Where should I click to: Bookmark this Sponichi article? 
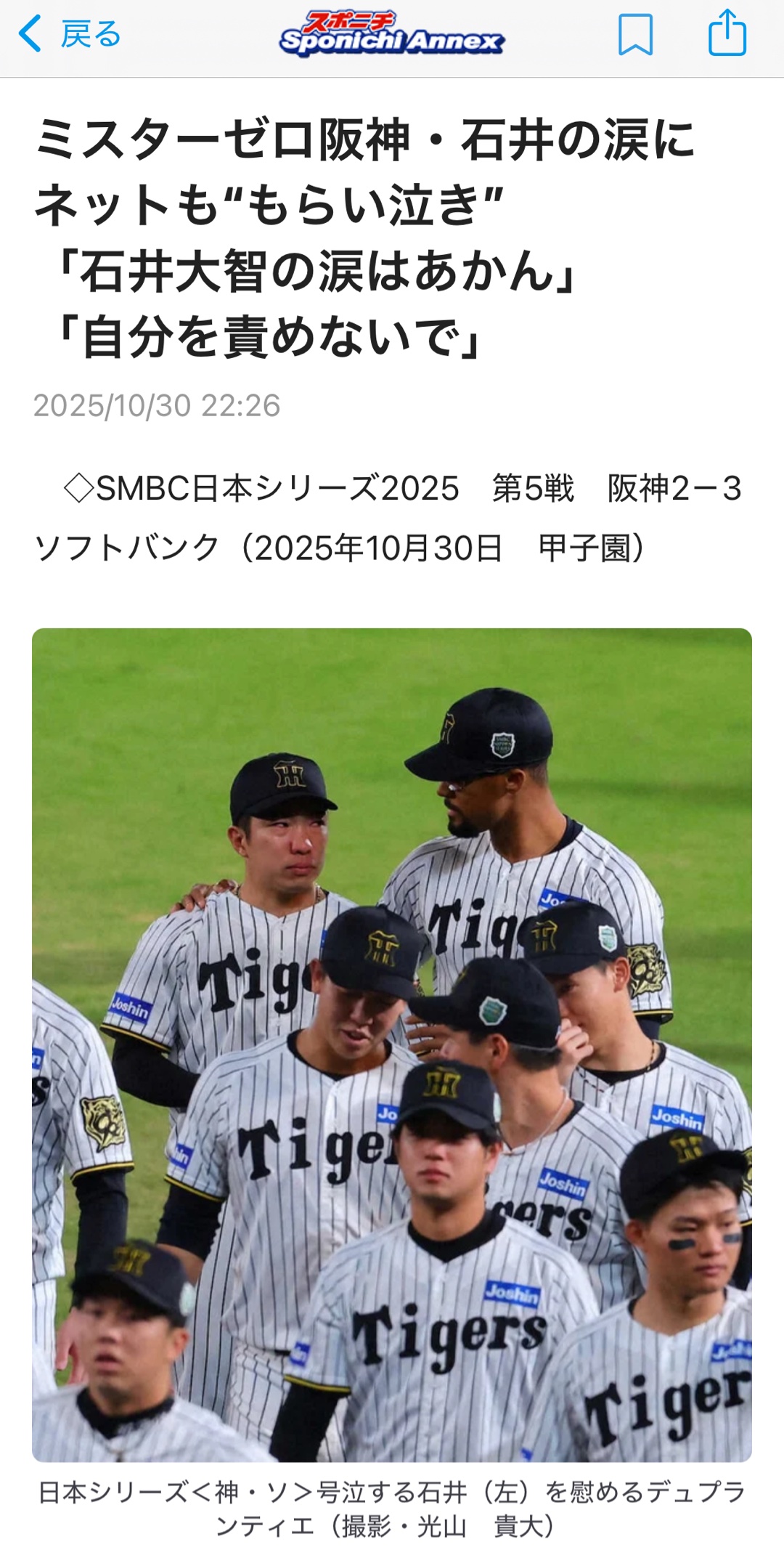tap(635, 34)
